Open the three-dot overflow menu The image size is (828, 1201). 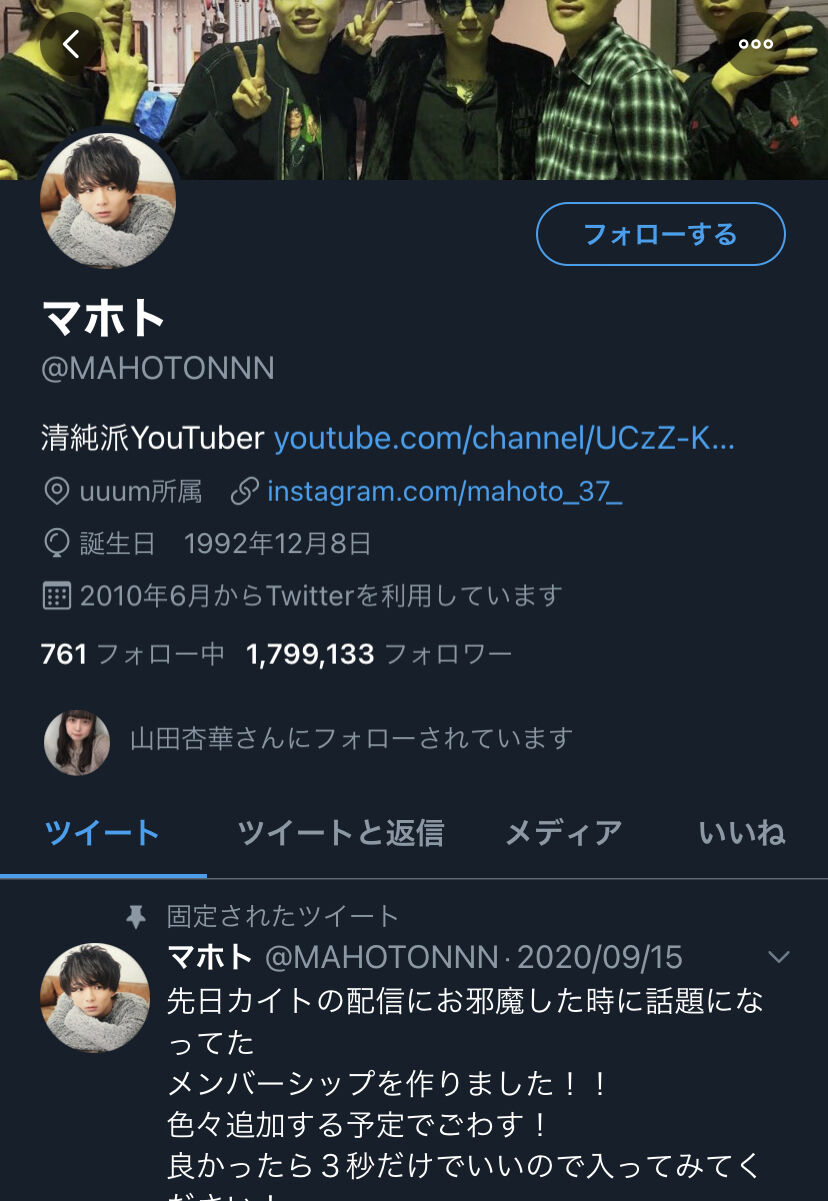755,44
